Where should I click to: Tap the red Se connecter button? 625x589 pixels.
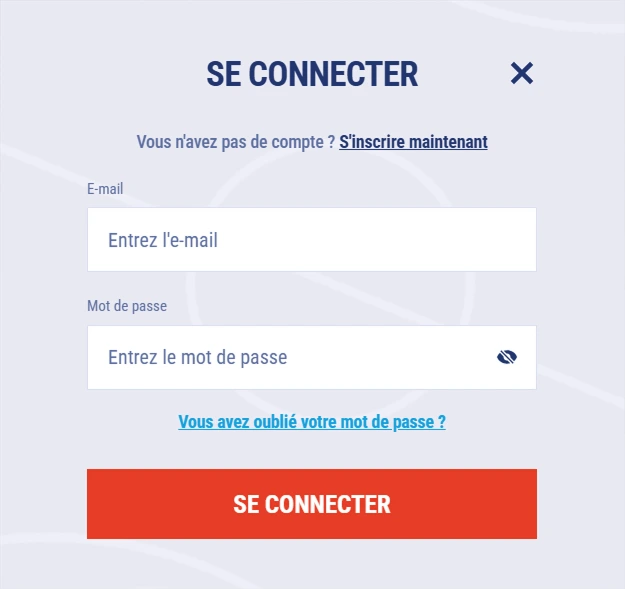coord(312,504)
